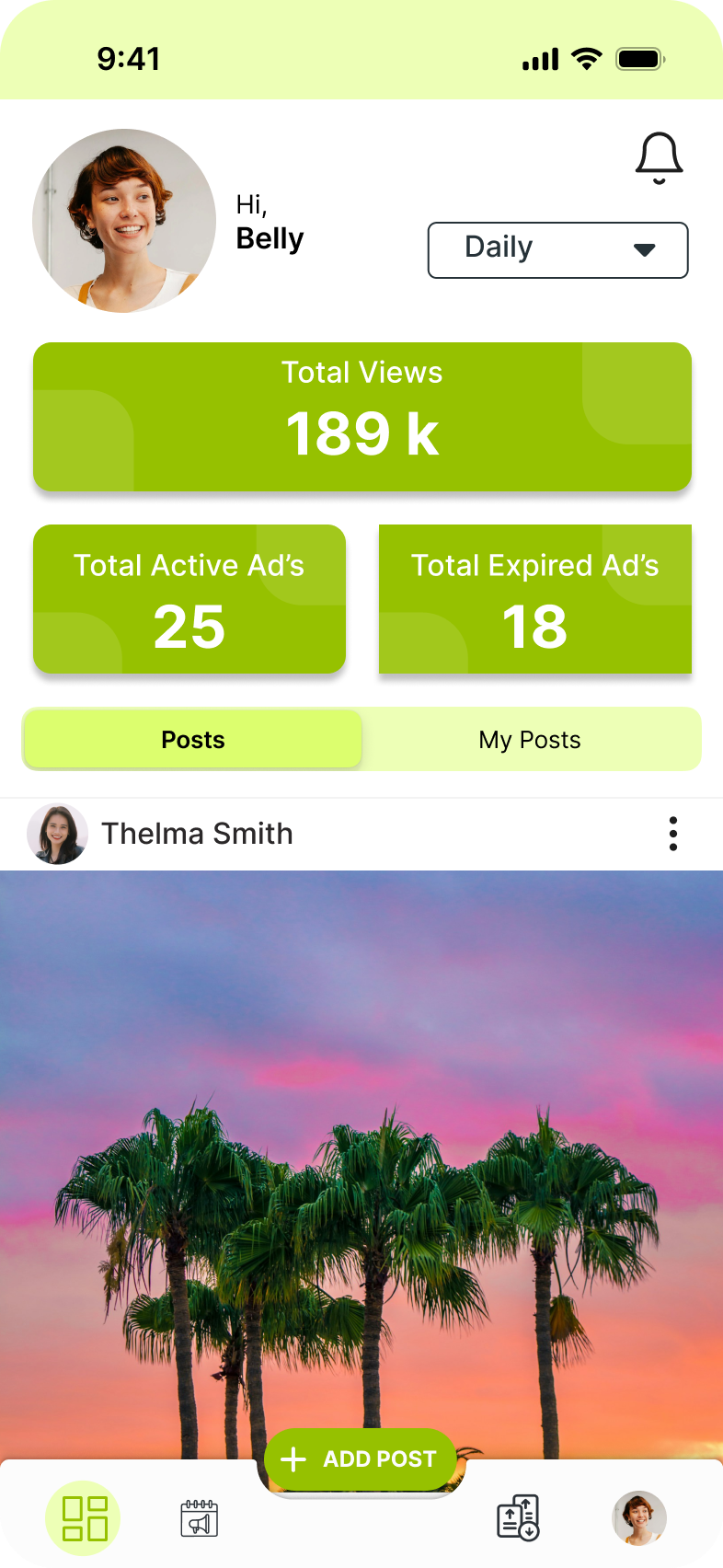This screenshot has width=723, height=1568.
Task: Click the Thelma Smith name link
Action: coord(197,833)
